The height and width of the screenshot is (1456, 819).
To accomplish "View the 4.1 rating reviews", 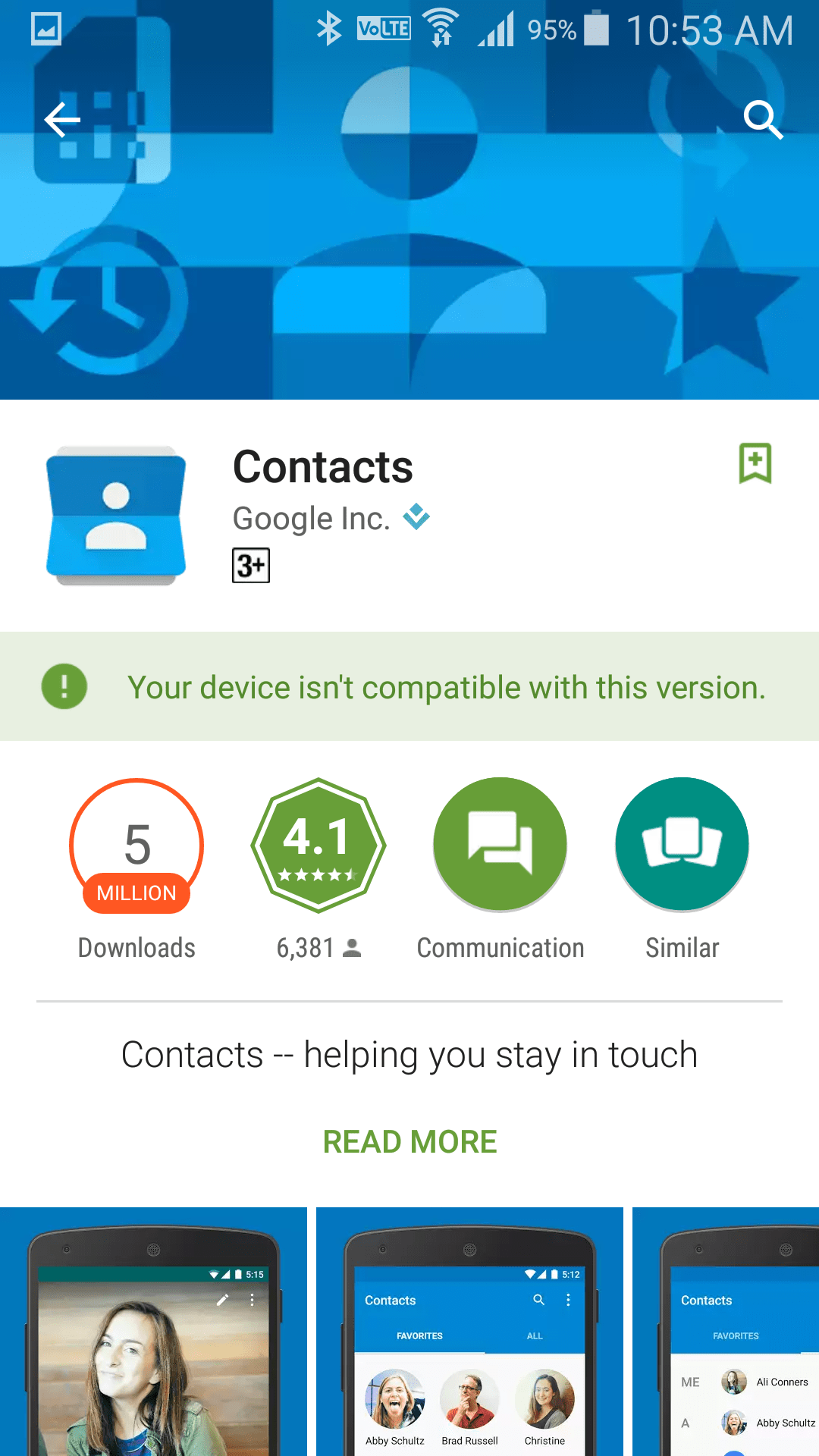I will click(318, 845).
